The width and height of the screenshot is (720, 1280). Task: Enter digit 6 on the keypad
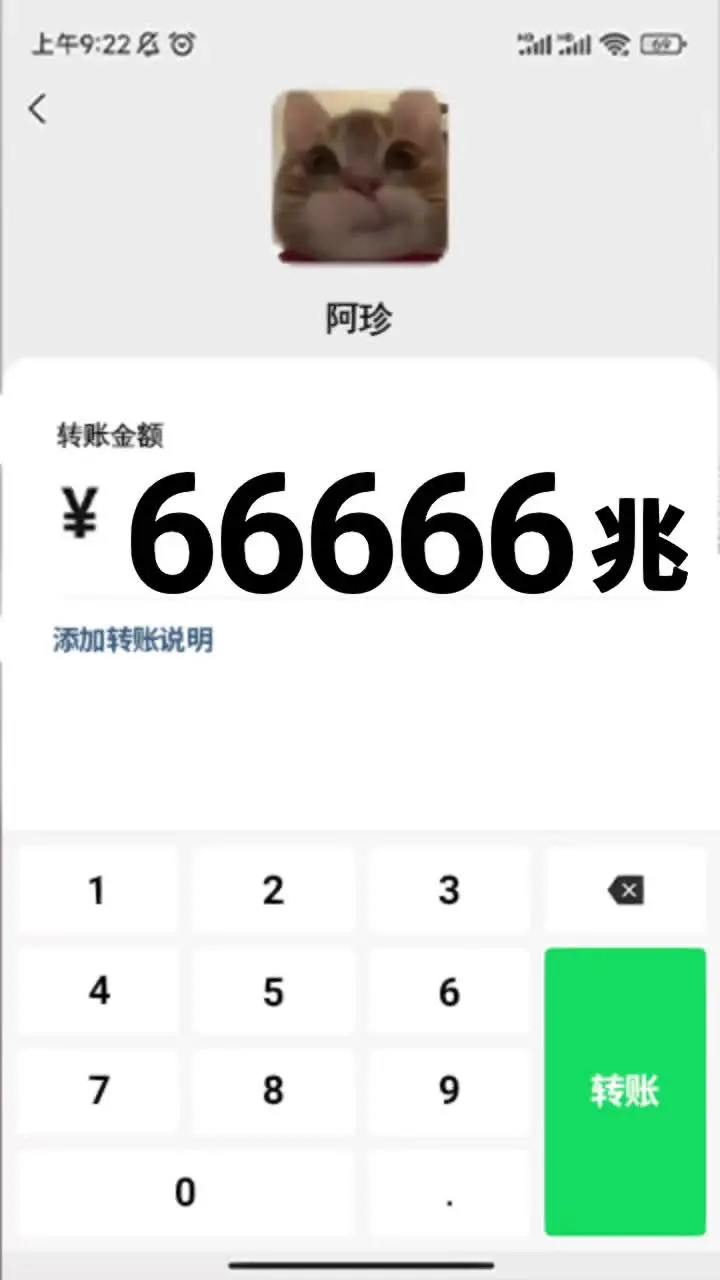[449, 991]
